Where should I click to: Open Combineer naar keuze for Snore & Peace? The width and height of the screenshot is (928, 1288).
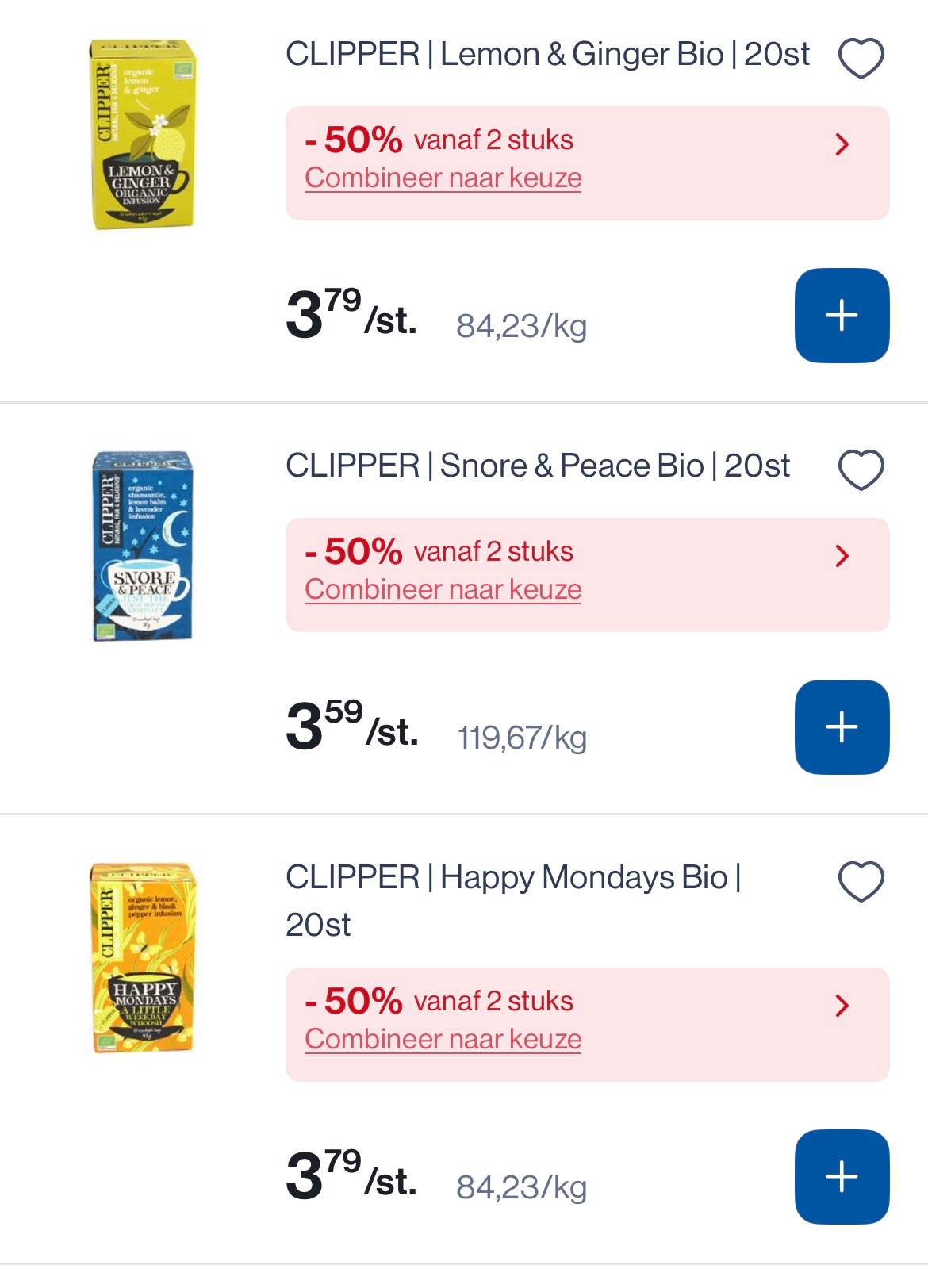(x=443, y=589)
